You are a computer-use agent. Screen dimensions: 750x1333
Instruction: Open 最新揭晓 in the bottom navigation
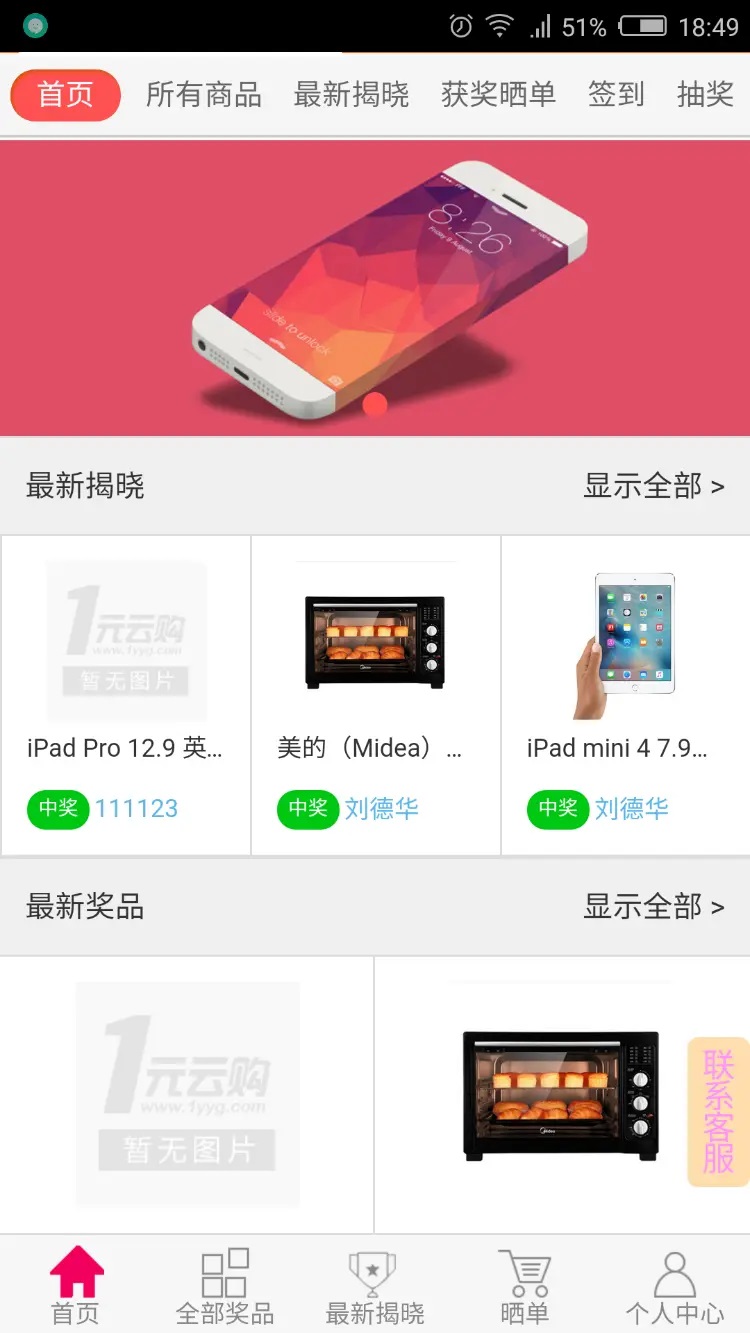point(375,1287)
